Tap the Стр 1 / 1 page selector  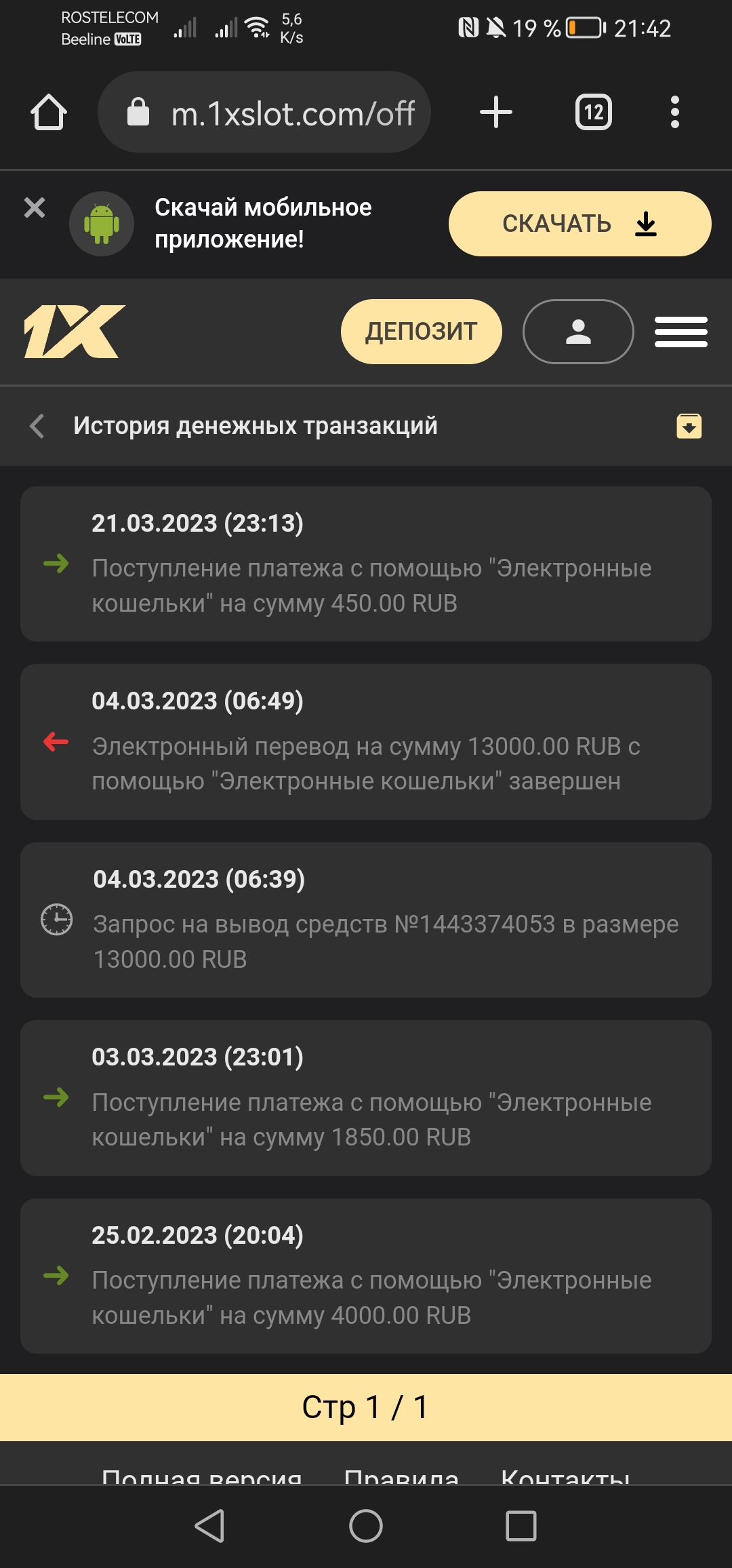[366, 1407]
